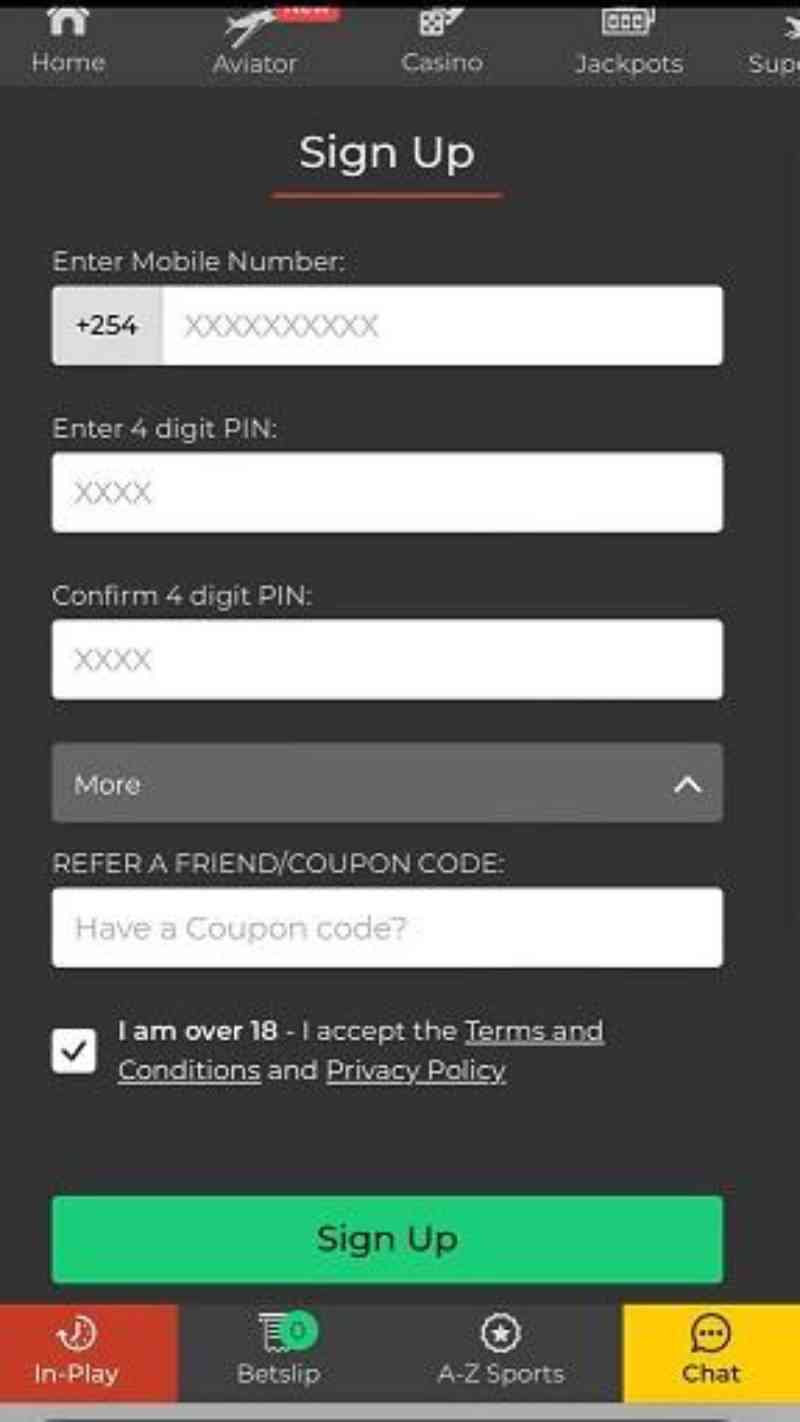Browse A-Z Sports

[x=501, y=1352]
